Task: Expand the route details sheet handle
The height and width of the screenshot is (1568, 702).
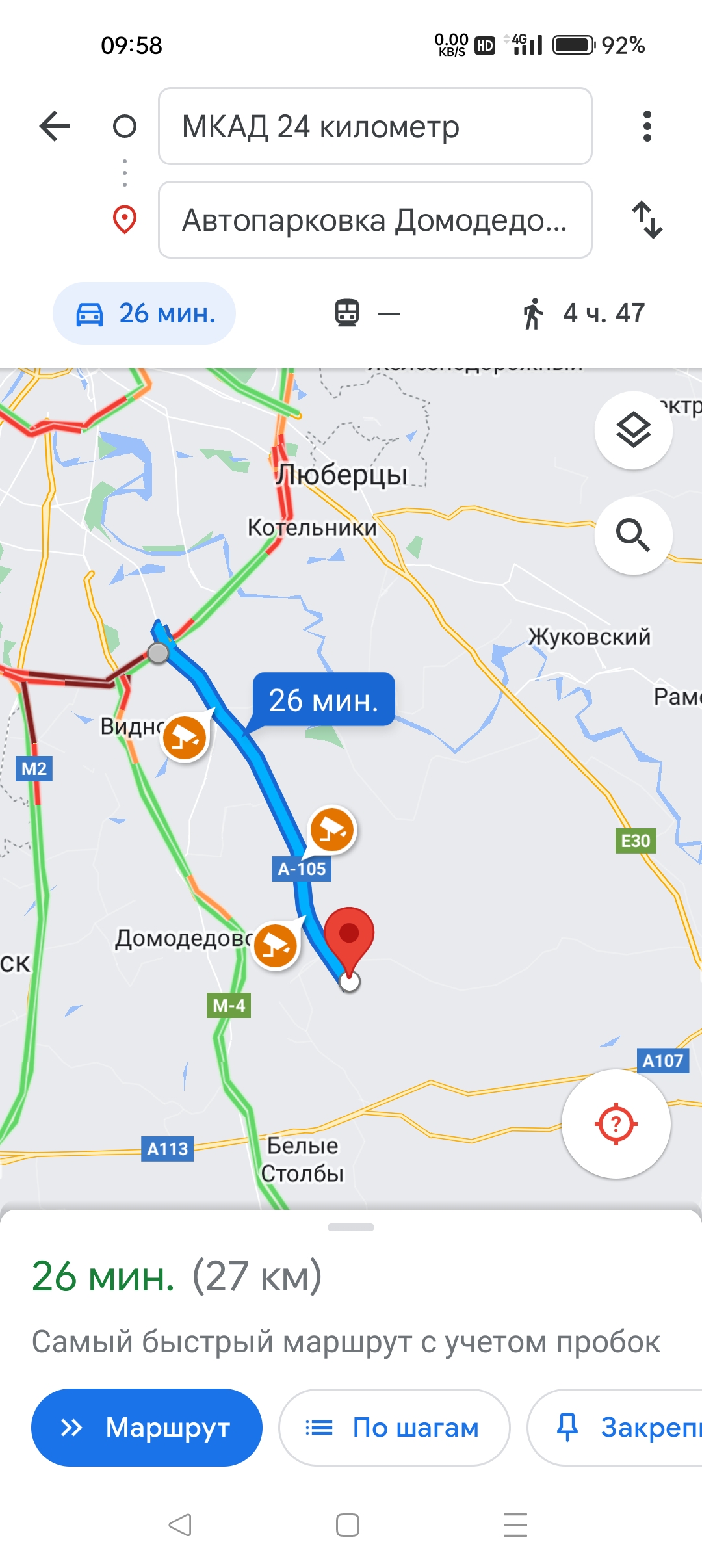Action: tap(351, 1227)
